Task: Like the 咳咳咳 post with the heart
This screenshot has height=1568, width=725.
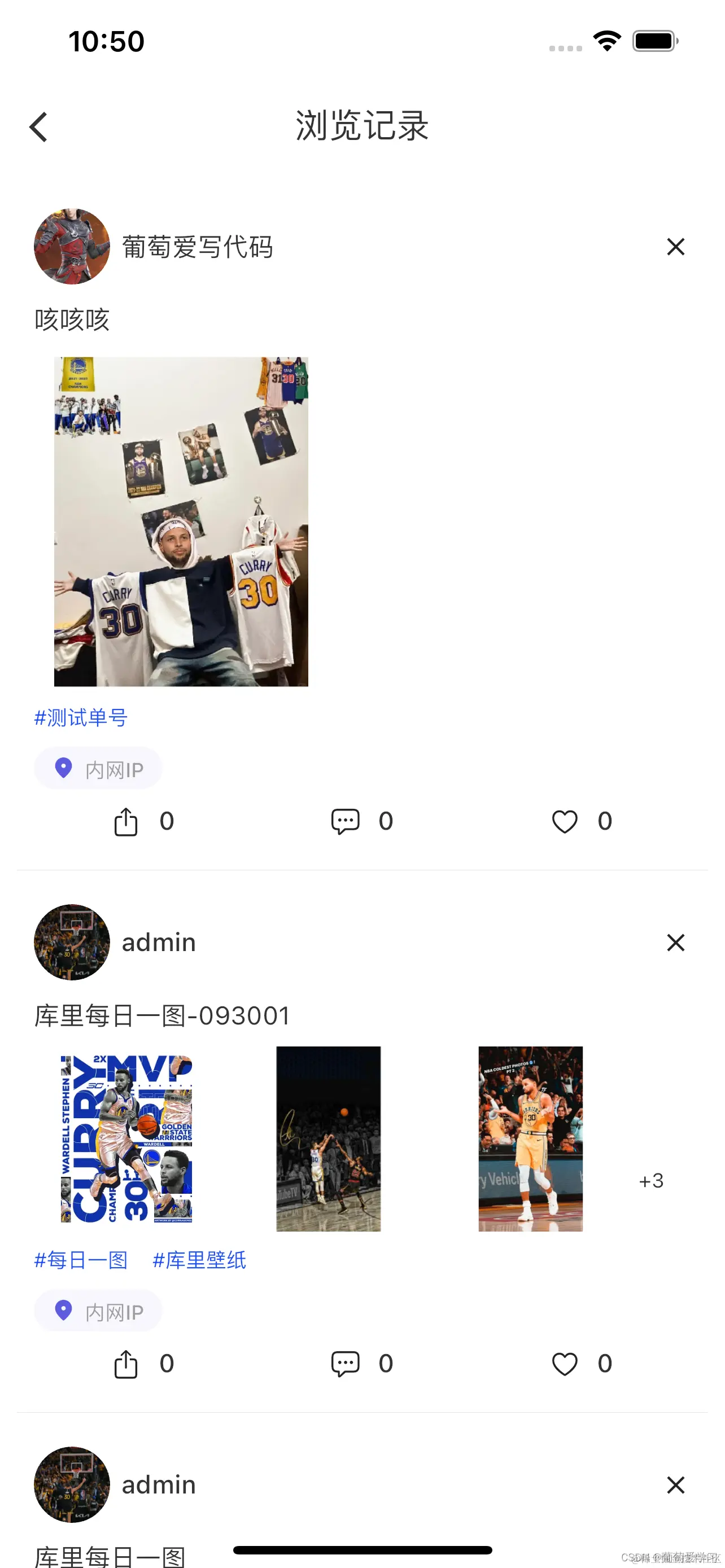Action: click(565, 821)
